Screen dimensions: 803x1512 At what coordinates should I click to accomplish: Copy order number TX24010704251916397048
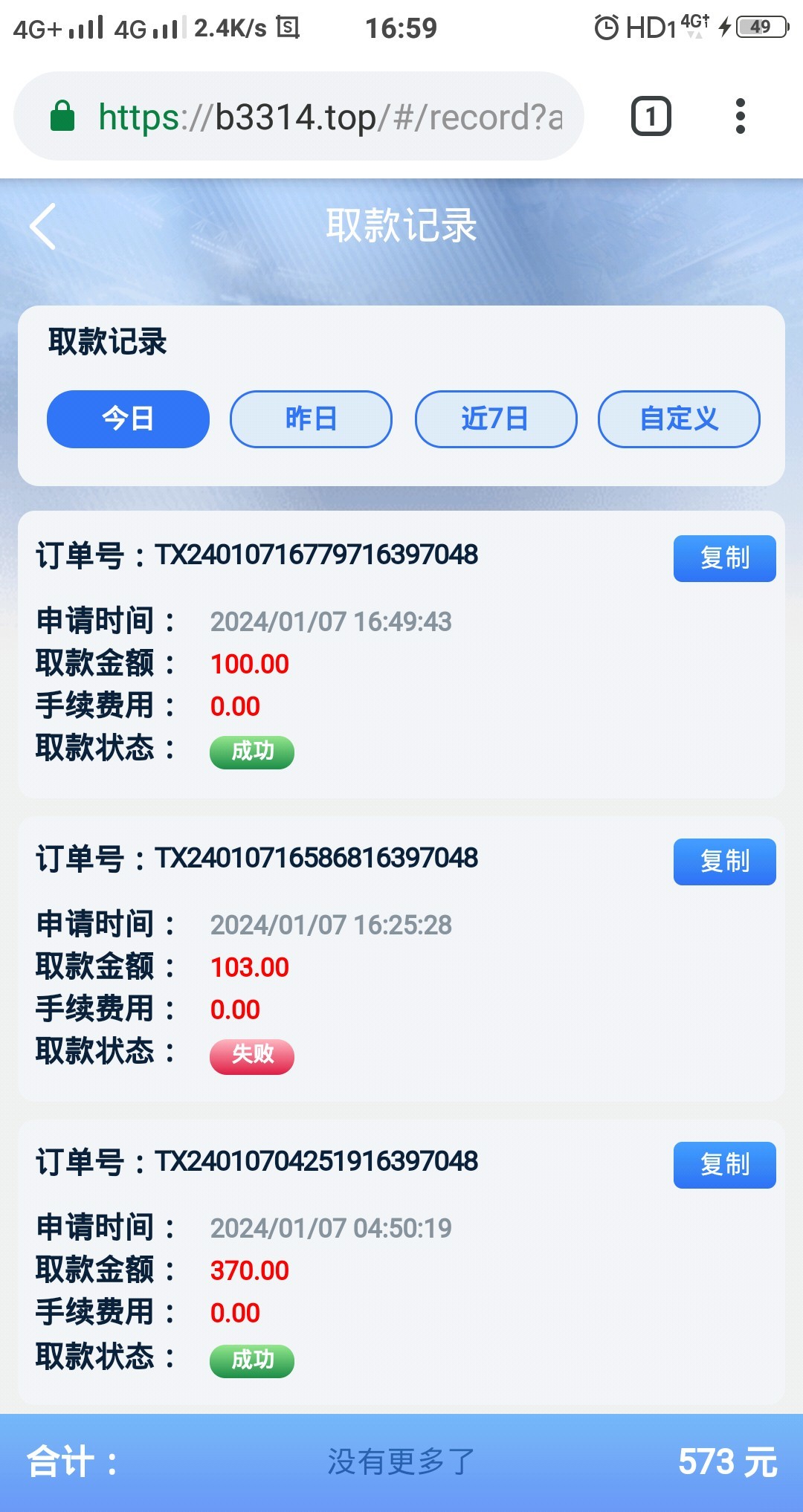click(724, 1165)
